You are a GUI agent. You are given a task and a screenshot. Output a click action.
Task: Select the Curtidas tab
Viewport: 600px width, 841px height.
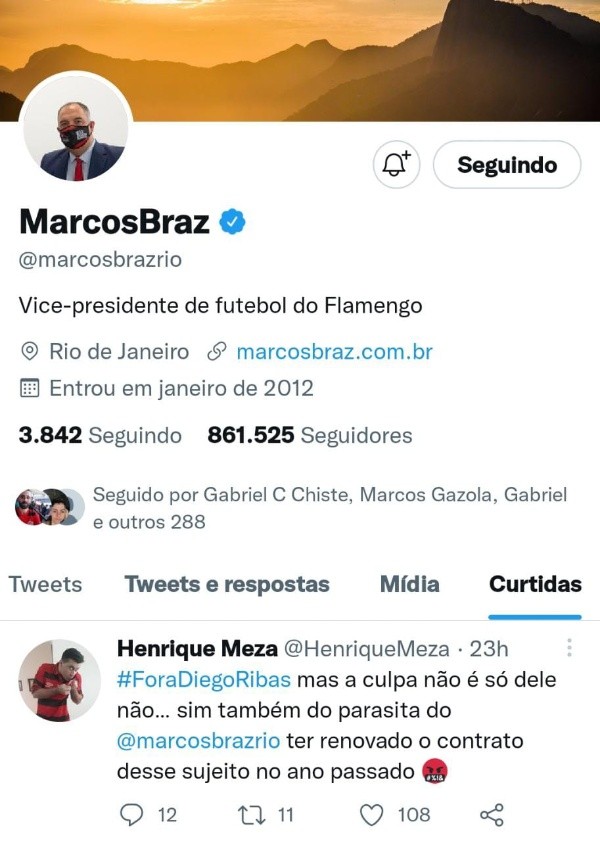pyautogui.click(x=535, y=584)
